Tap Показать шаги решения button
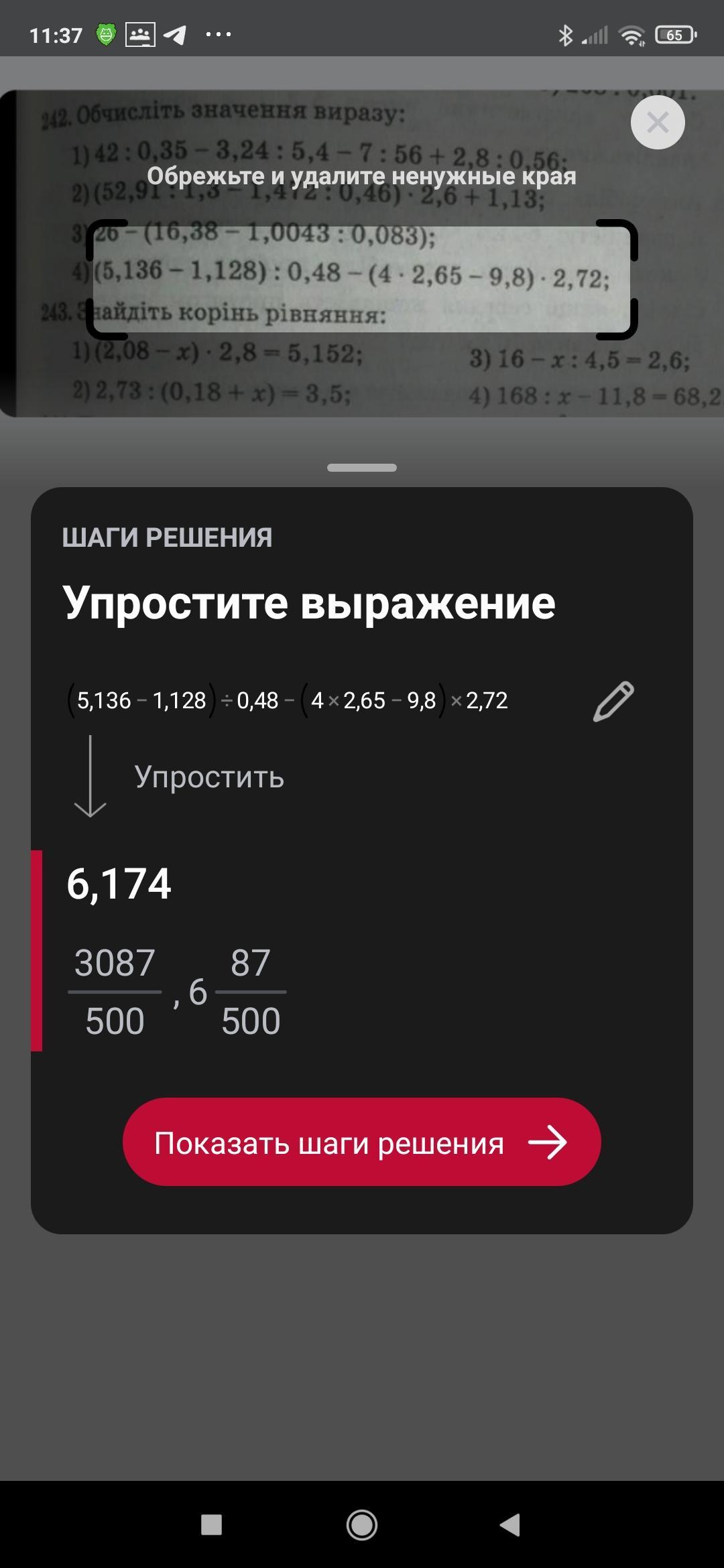This screenshot has height=1568, width=724. (361, 1142)
